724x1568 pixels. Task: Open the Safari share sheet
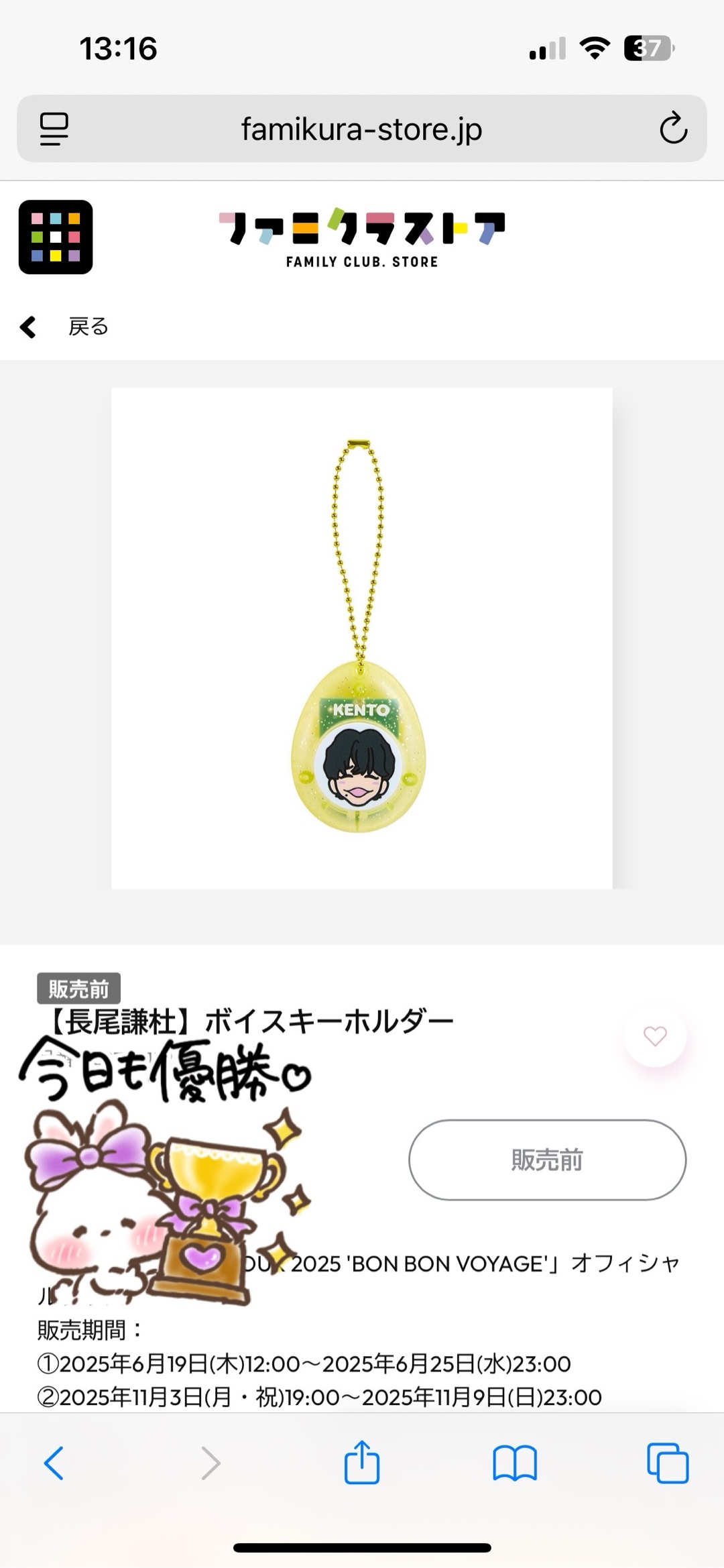point(362,1463)
